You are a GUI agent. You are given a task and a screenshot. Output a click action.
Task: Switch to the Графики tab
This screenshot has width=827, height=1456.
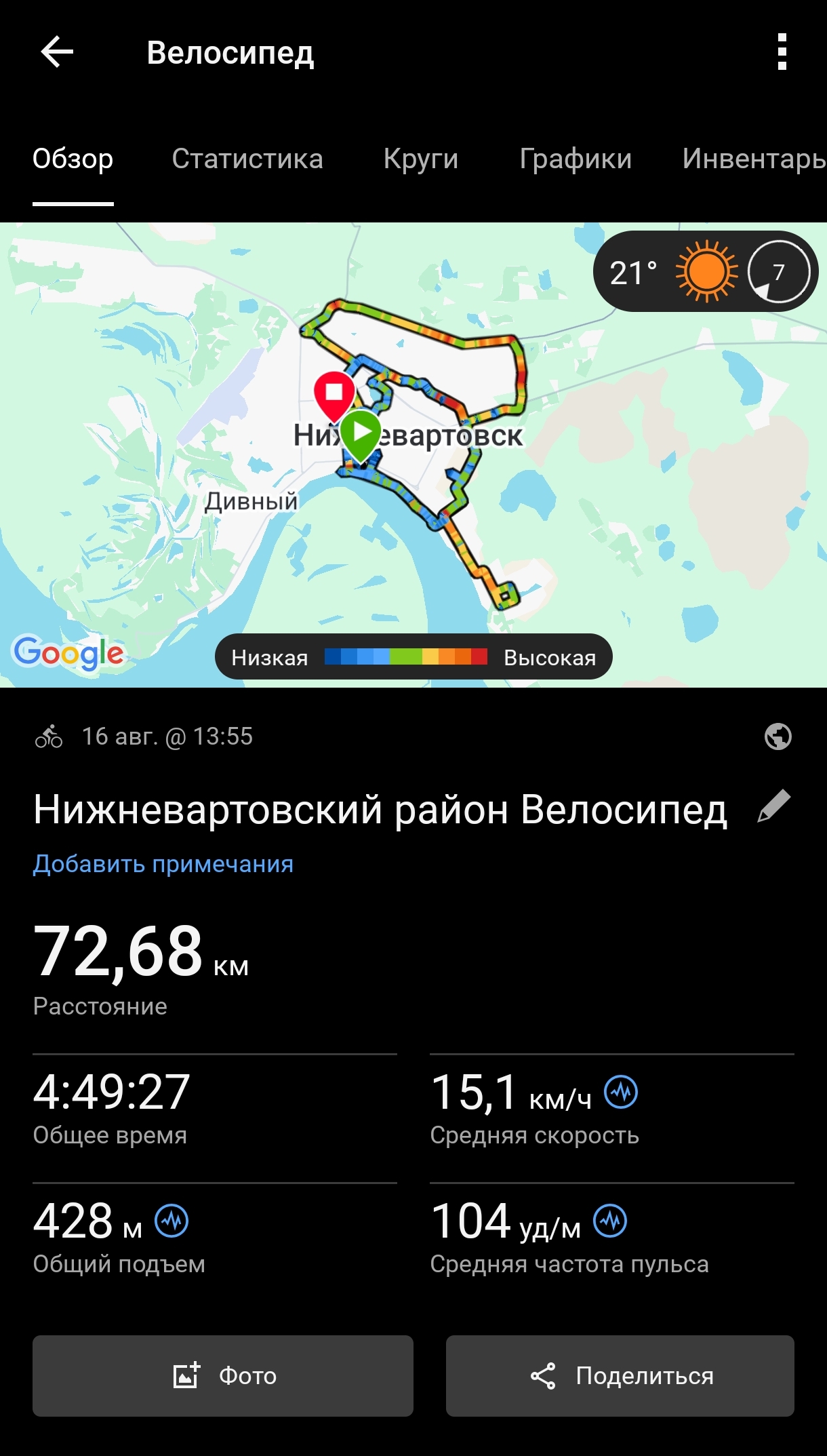[x=576, y=159]
